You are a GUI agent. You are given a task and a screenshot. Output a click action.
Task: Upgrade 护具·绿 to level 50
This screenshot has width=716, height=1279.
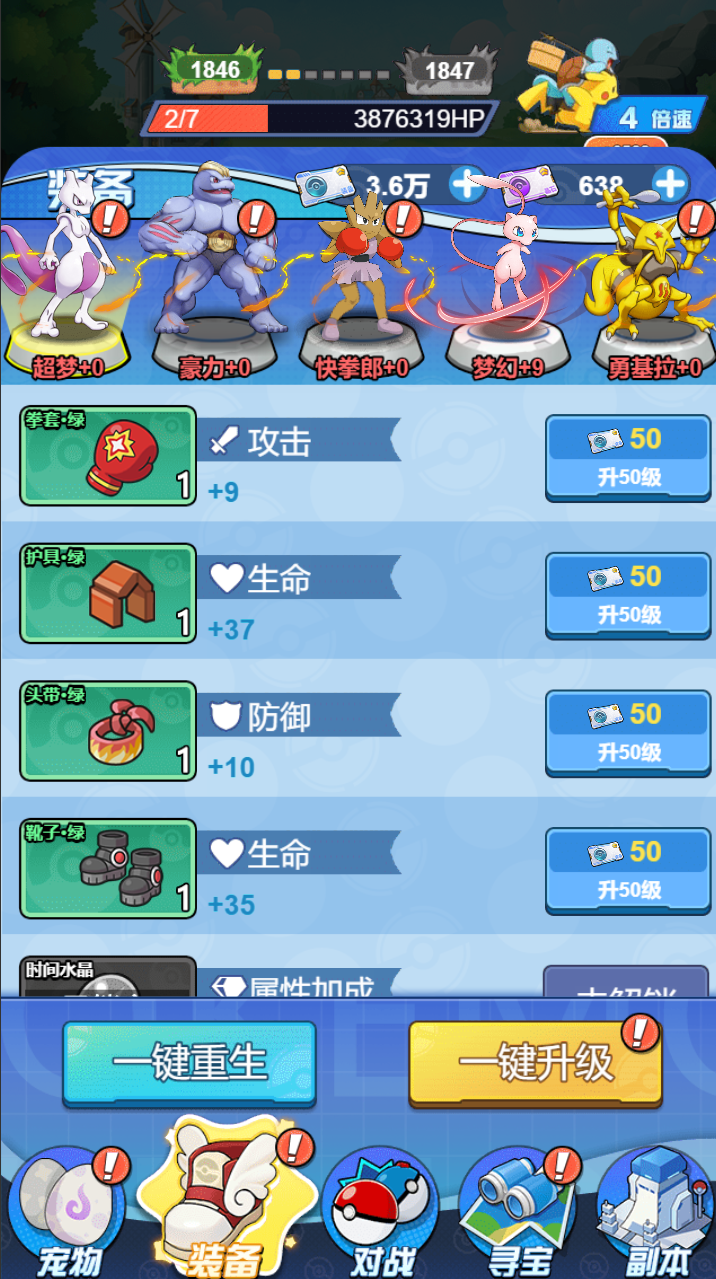click(x=628, y=595)
